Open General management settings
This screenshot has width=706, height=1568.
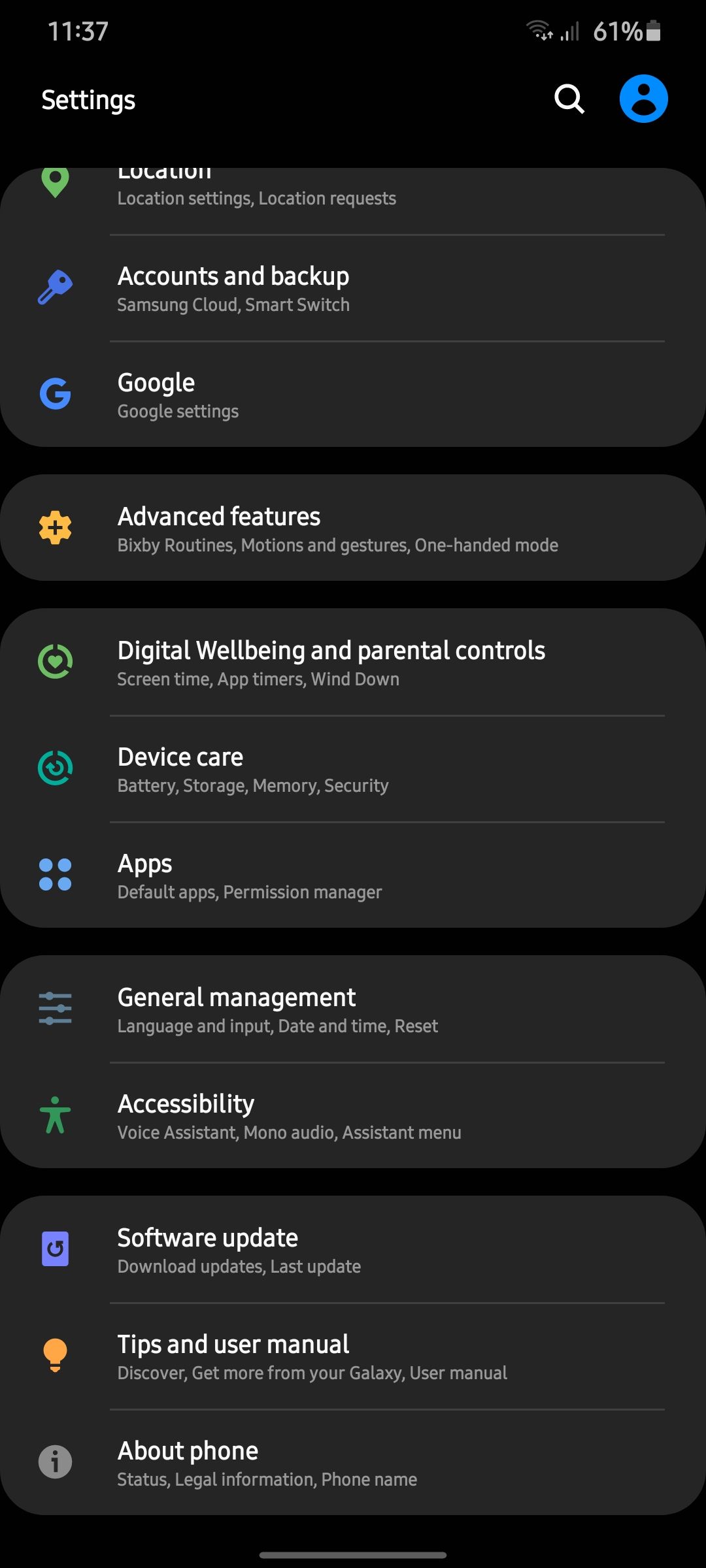353,1008
